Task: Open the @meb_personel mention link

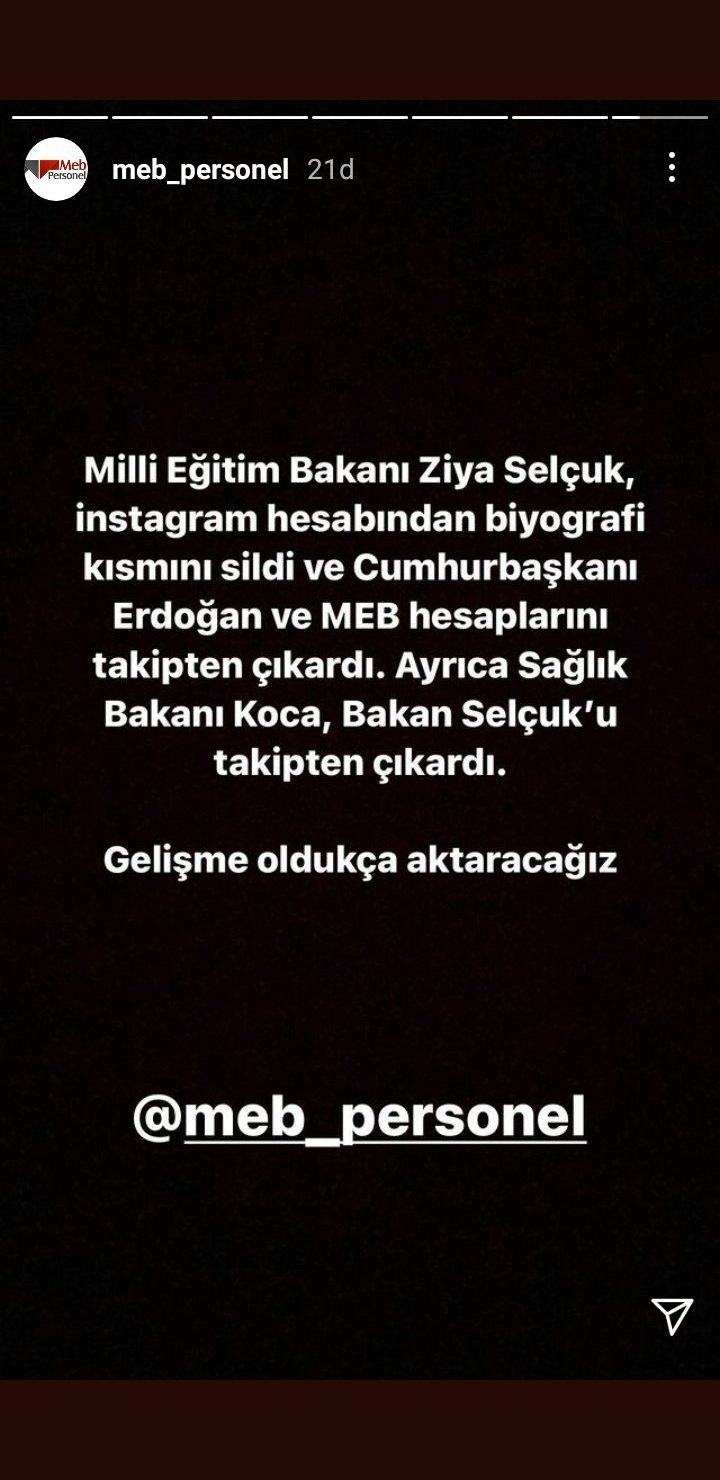Action: click(359, 1118)
